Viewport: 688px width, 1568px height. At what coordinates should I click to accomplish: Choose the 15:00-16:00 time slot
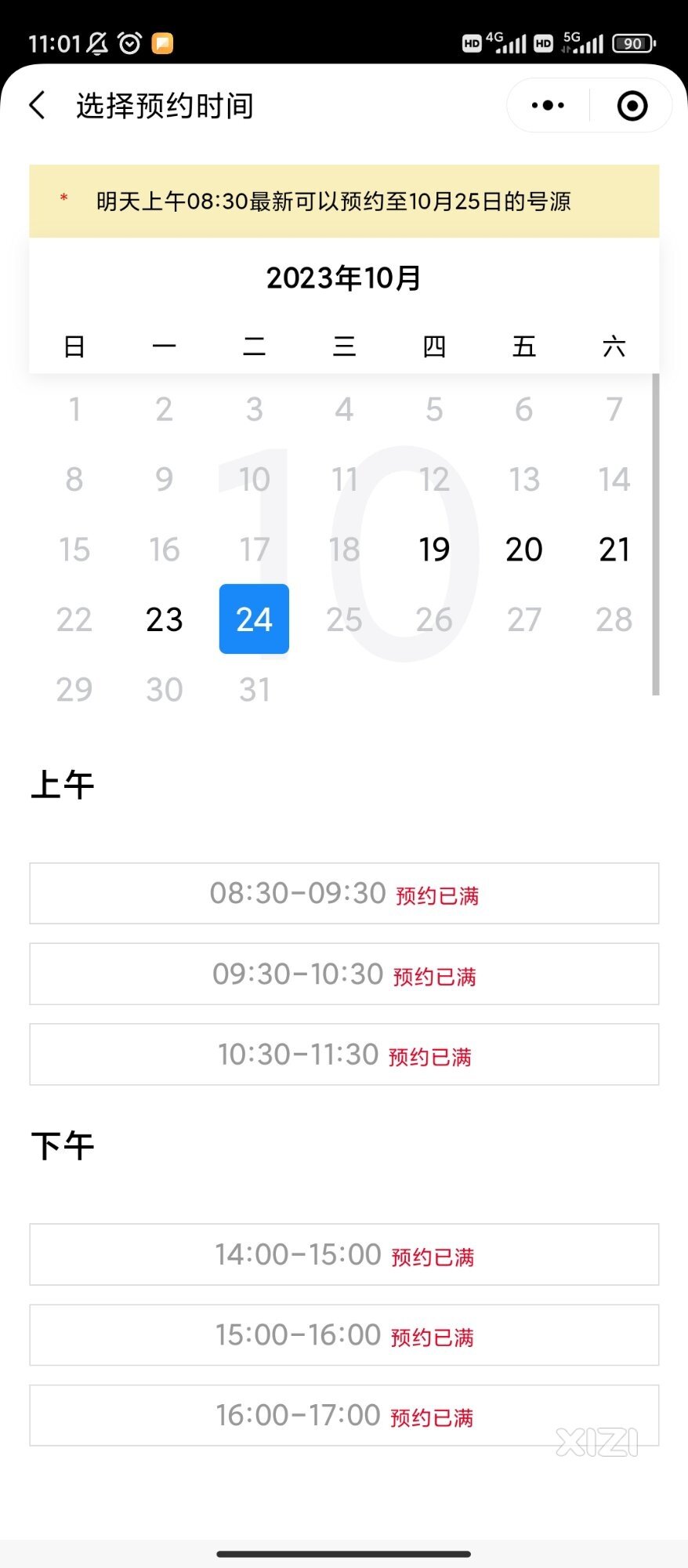pos(344,1335)
